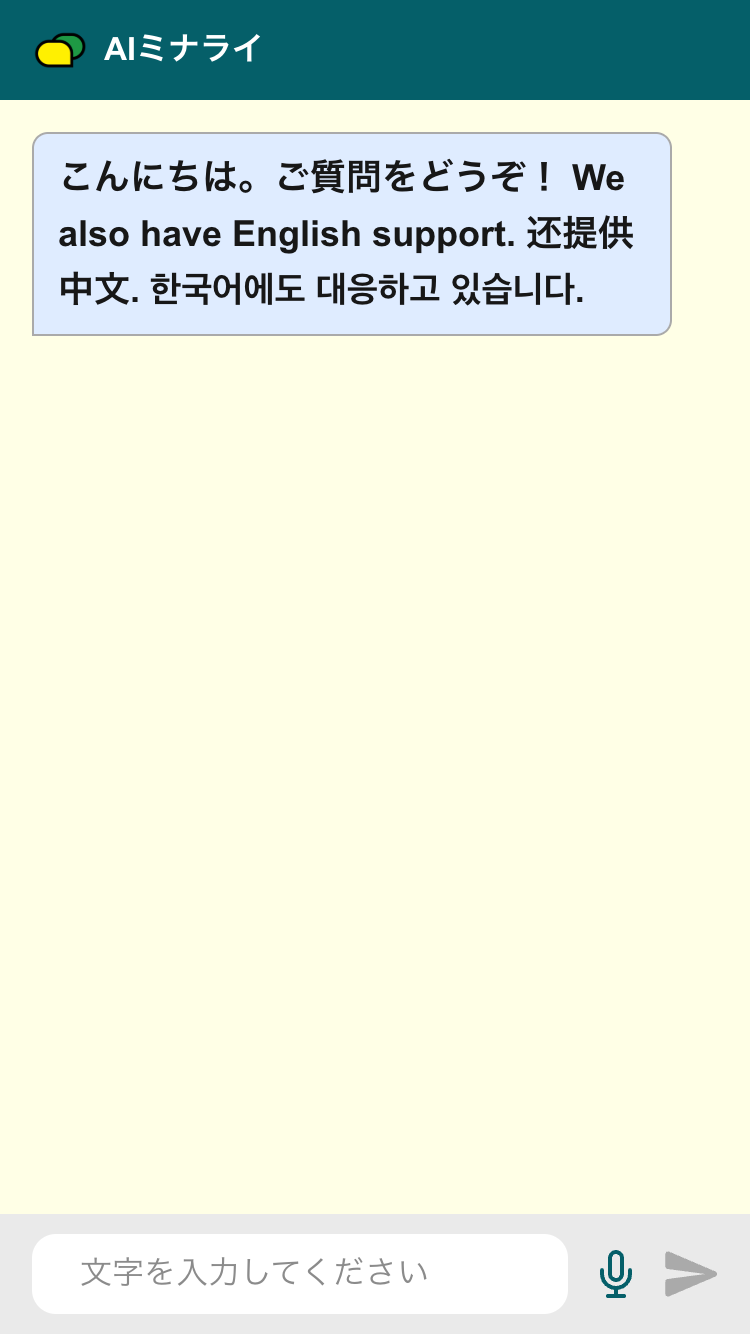The height and width of the screenshot is (1334, 750).
Task: Tap the send arrow icon
Action: 690,1273
